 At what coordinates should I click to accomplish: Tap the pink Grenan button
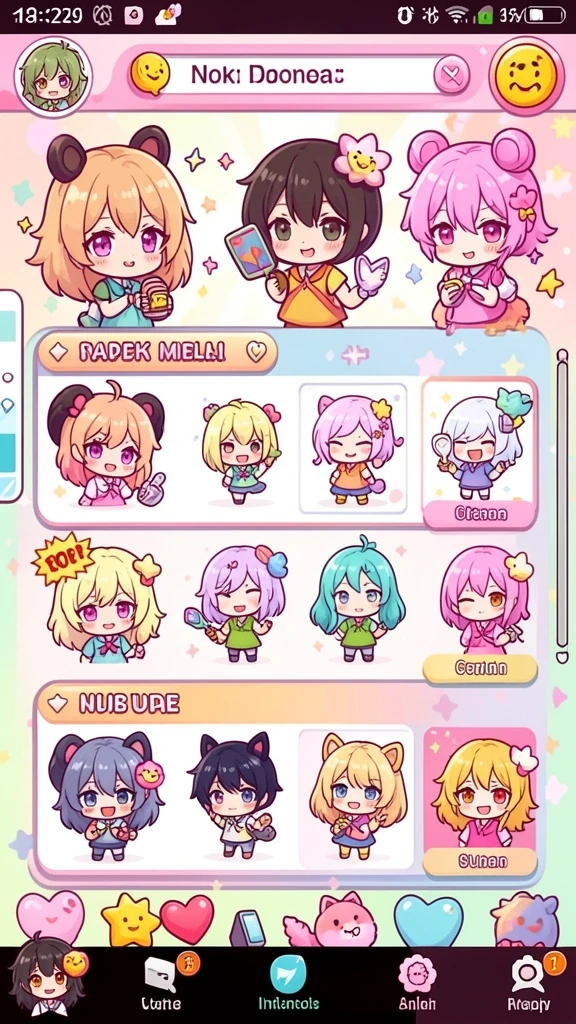pos(480,514)
